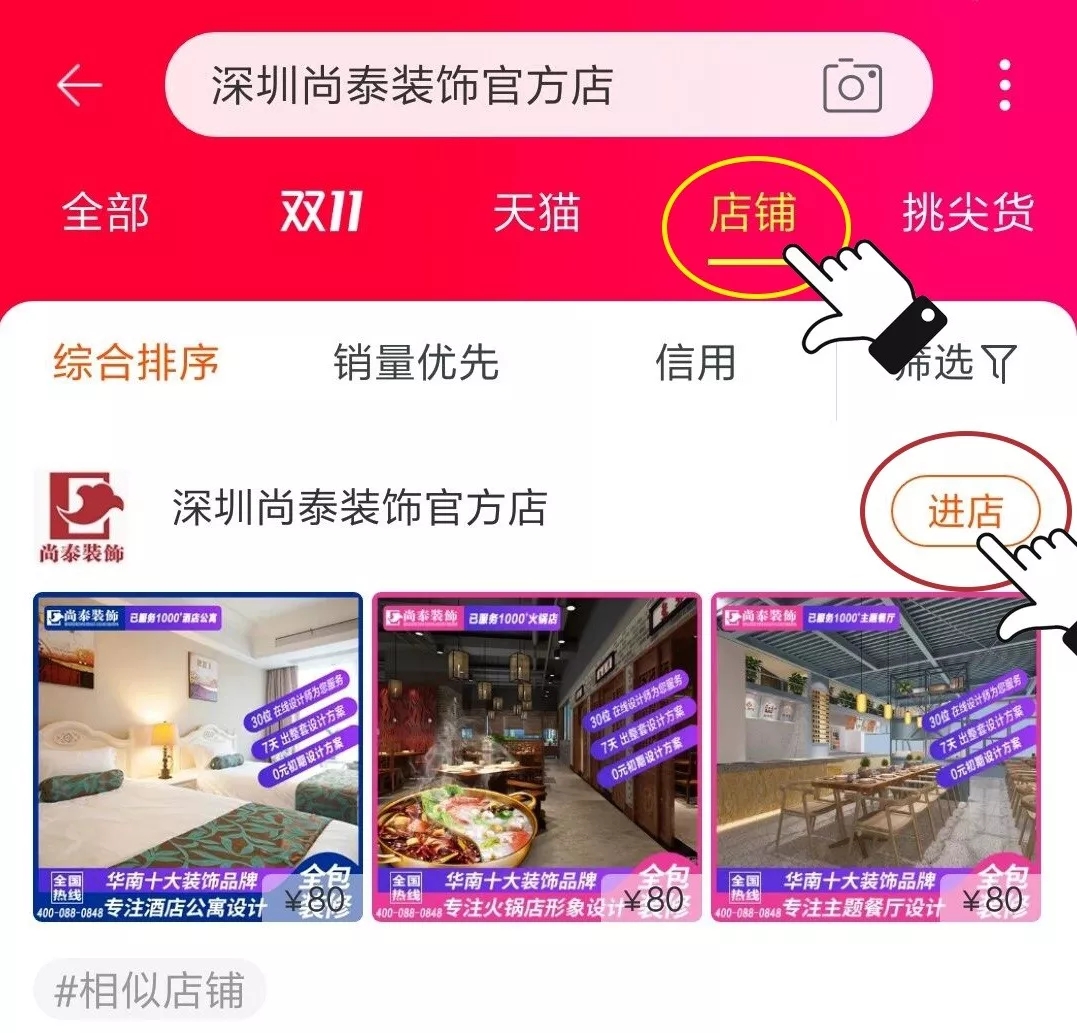
Task: Switch to the 全部 tab
Action: point(105,213)
